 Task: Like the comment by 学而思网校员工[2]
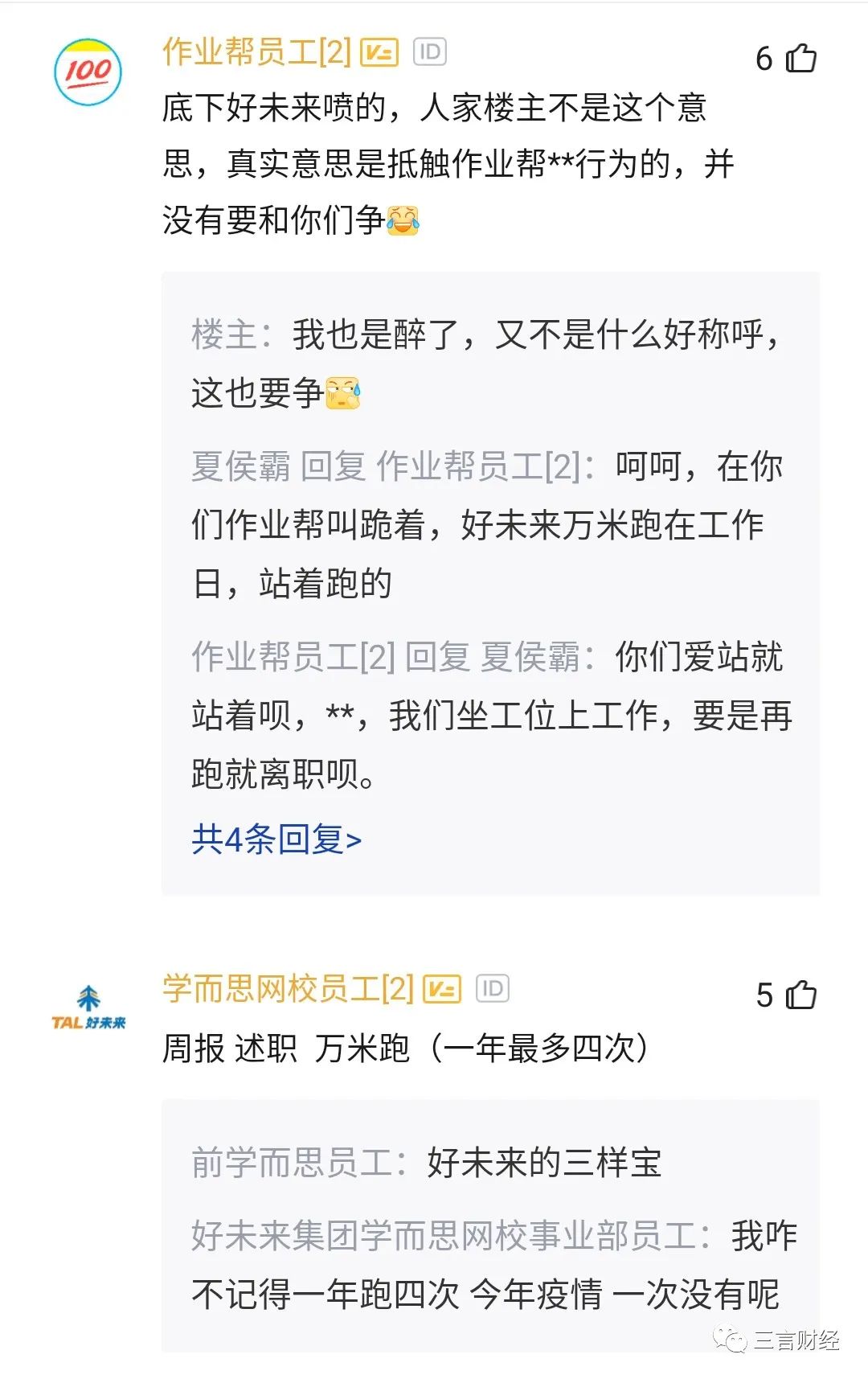[x=800, y=995]
